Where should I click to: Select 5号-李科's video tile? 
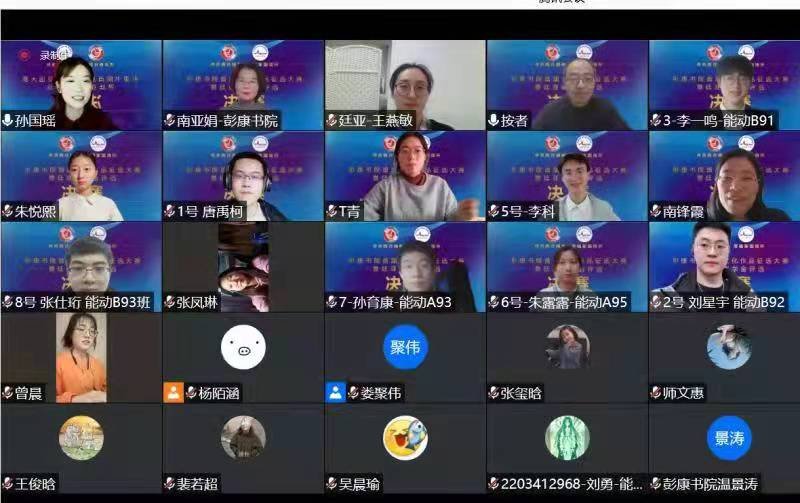tap(567, 176)
